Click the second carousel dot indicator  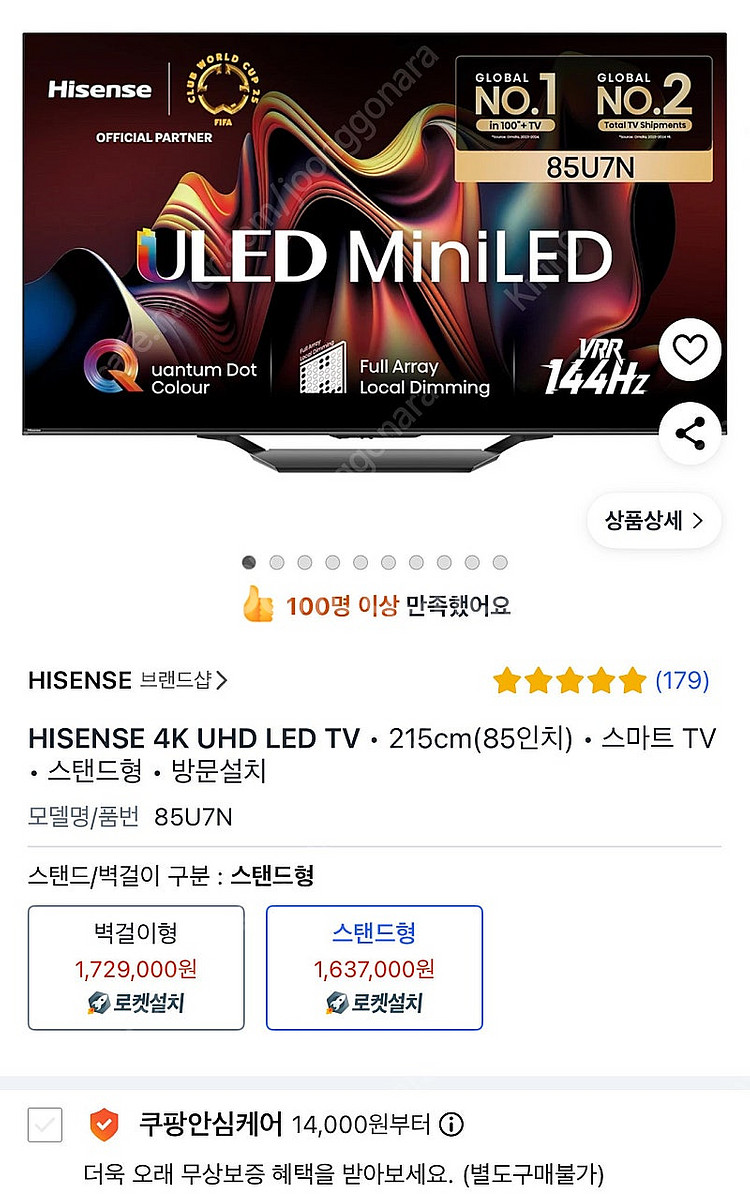click(276, 563)
